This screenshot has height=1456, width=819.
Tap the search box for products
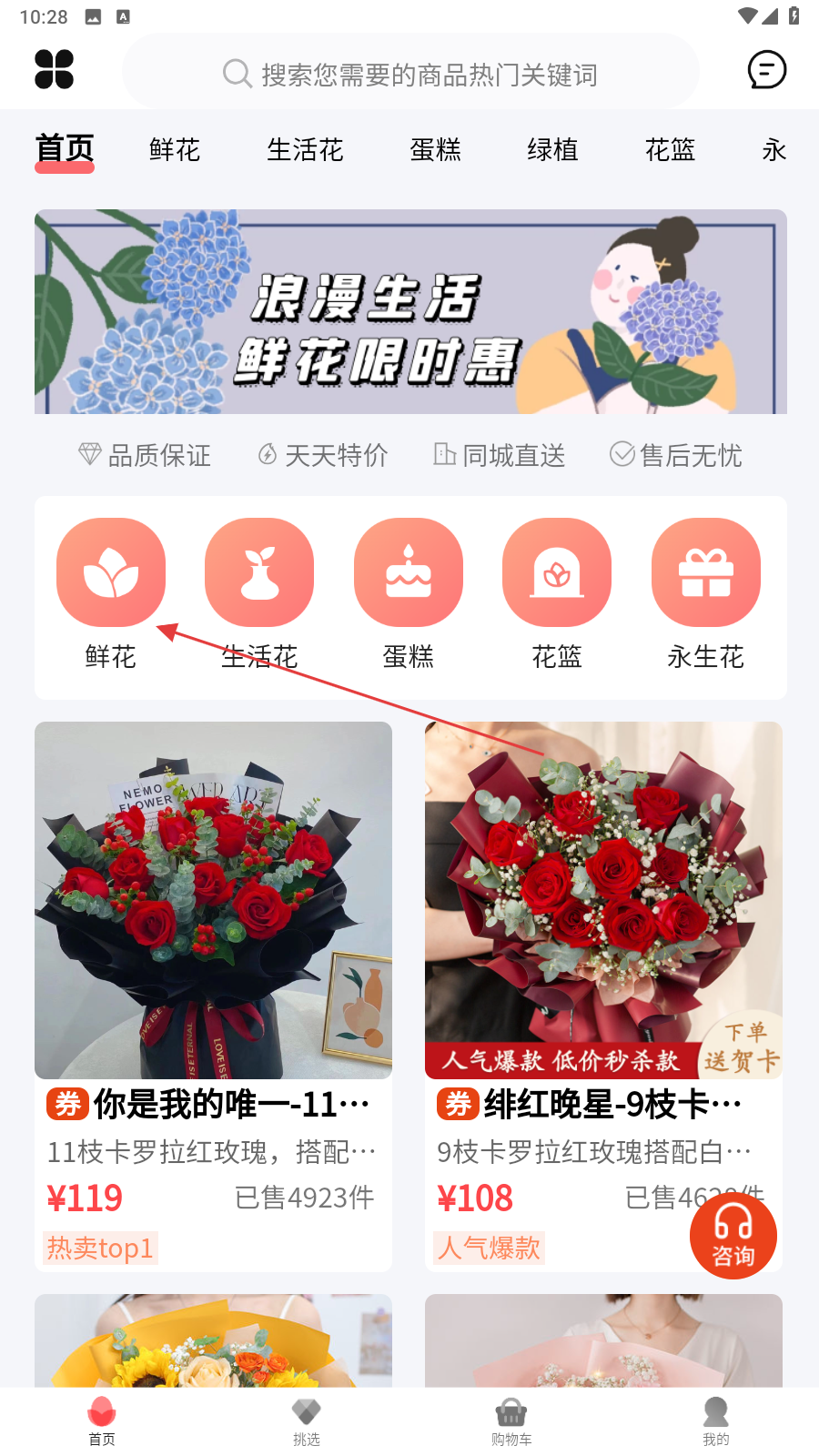410,73
